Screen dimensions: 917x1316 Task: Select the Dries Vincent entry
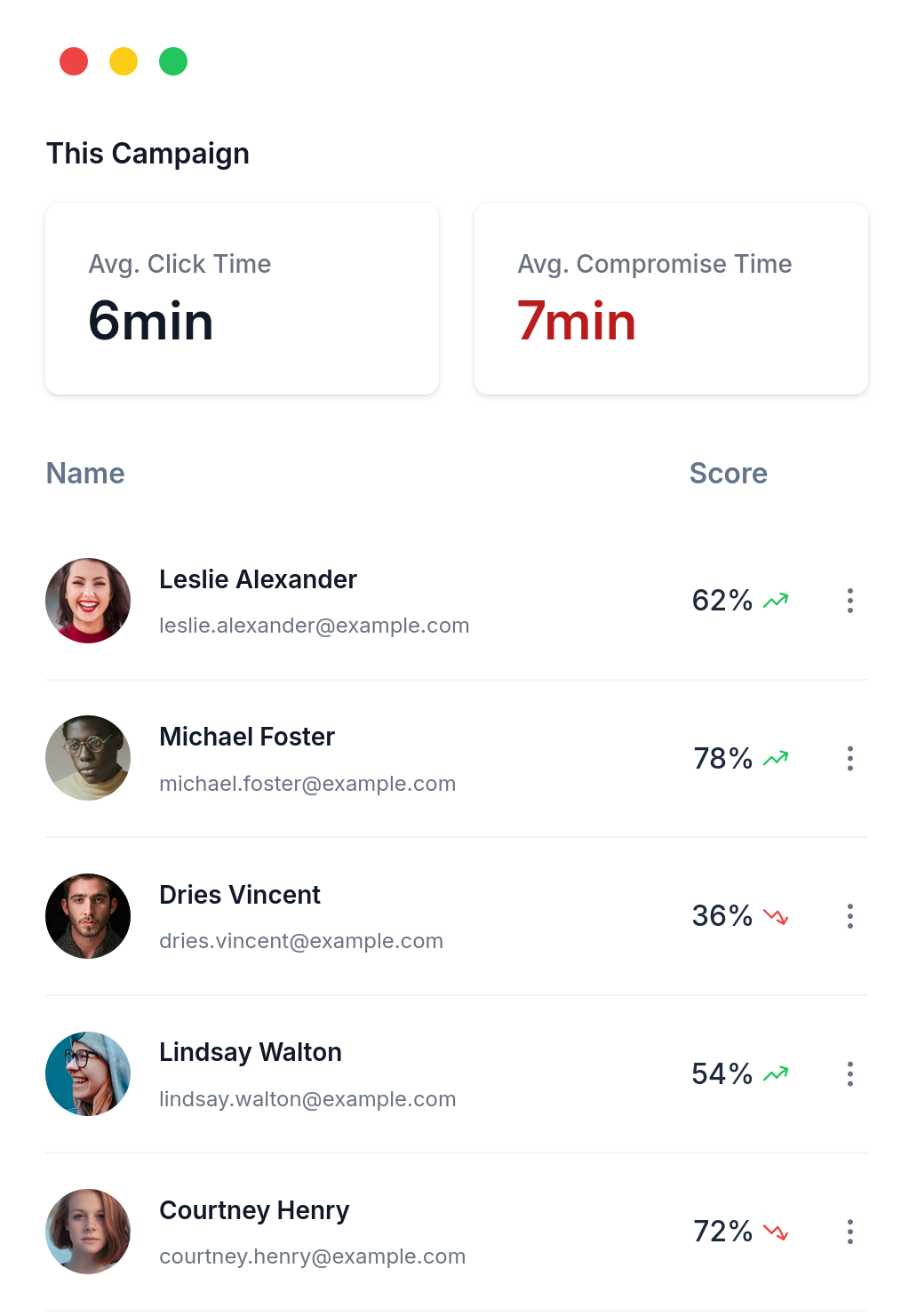coord(240,896)
